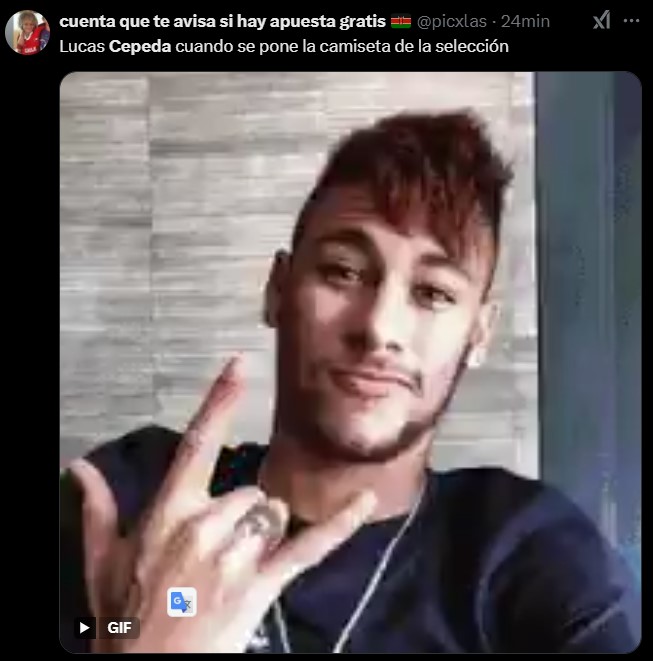Tap the highlighted Cepeda text
Image resolution: width=653 pixels, height=661 pixels.
(139, 45)
